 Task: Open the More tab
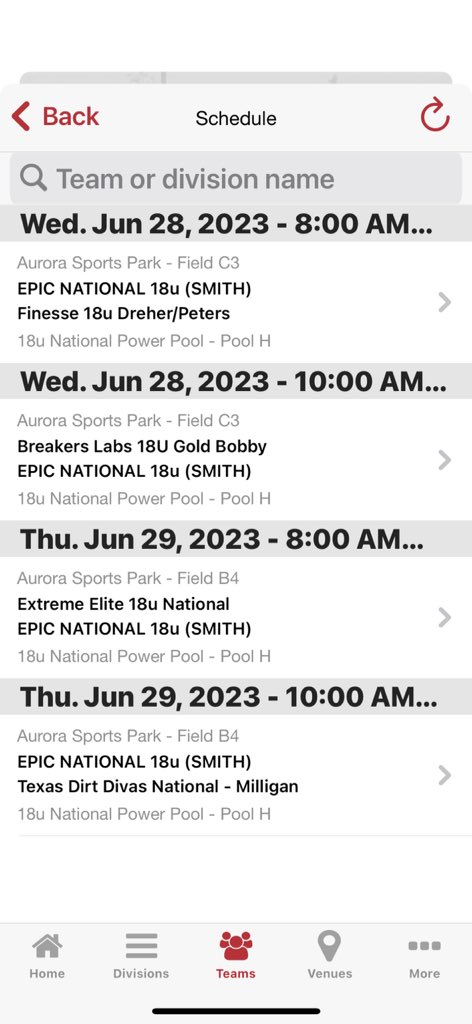(x=424, y=955)
